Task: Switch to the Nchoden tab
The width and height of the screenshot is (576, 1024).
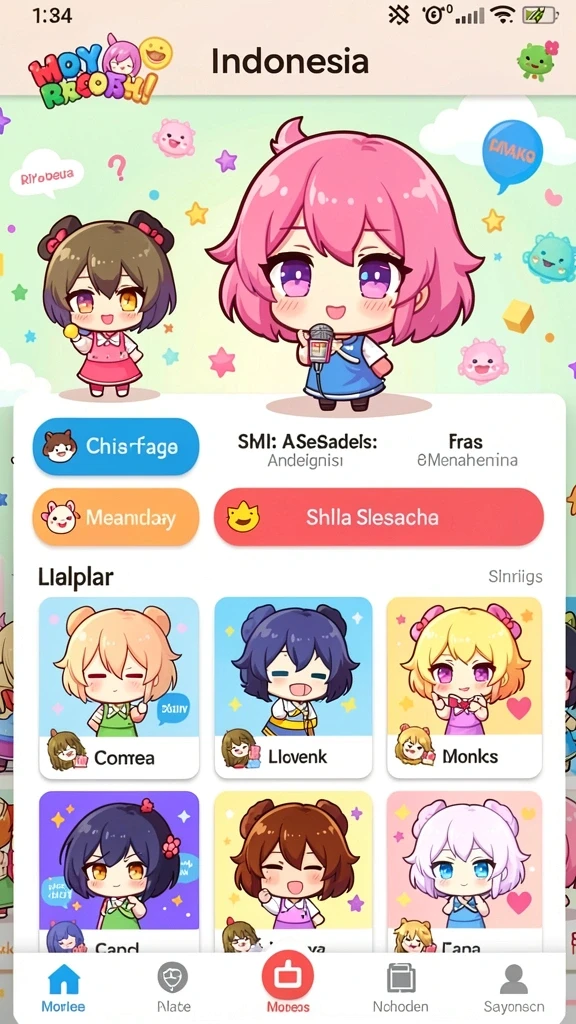Action: [400, 987]
